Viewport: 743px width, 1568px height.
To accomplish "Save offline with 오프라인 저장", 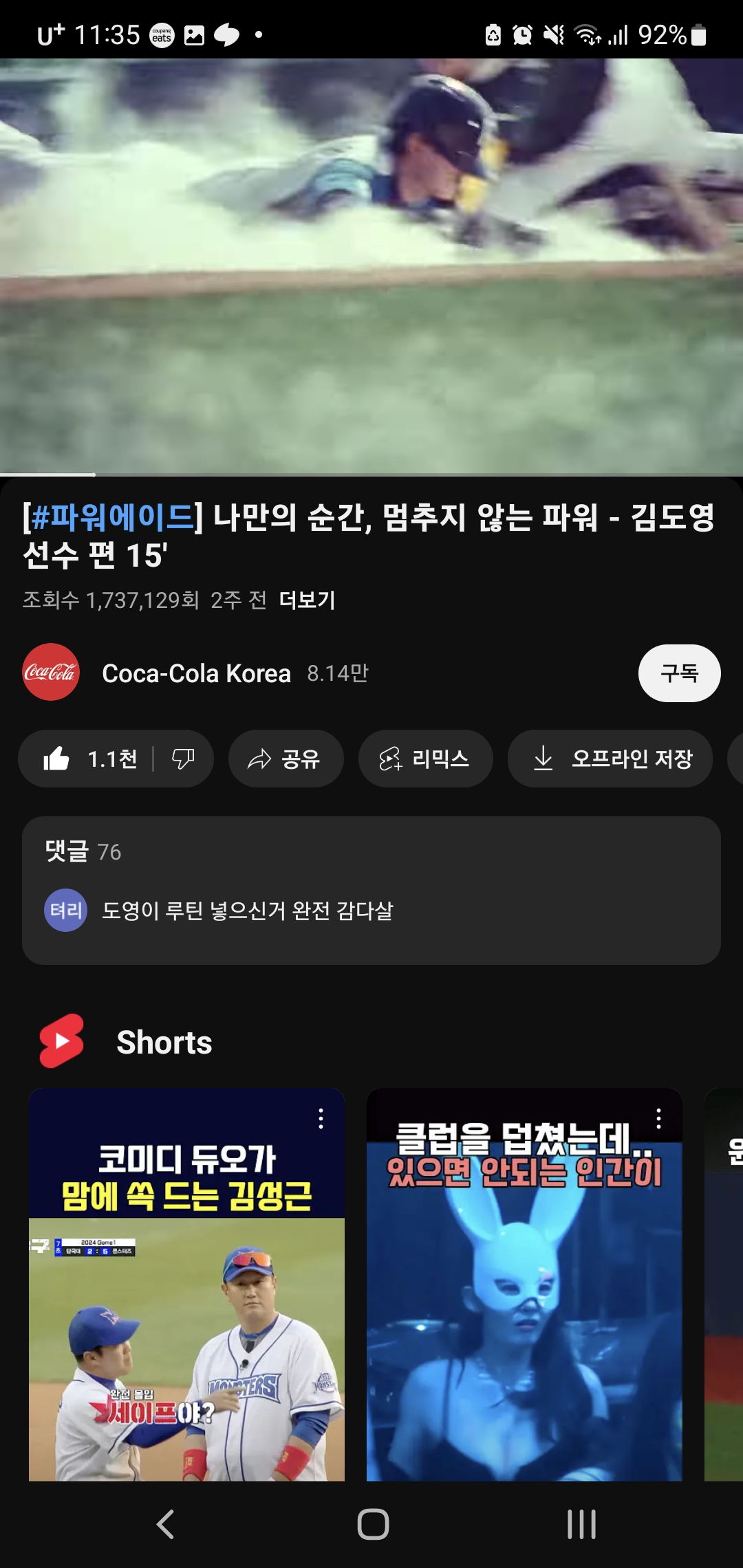I will tap(610, 759).
